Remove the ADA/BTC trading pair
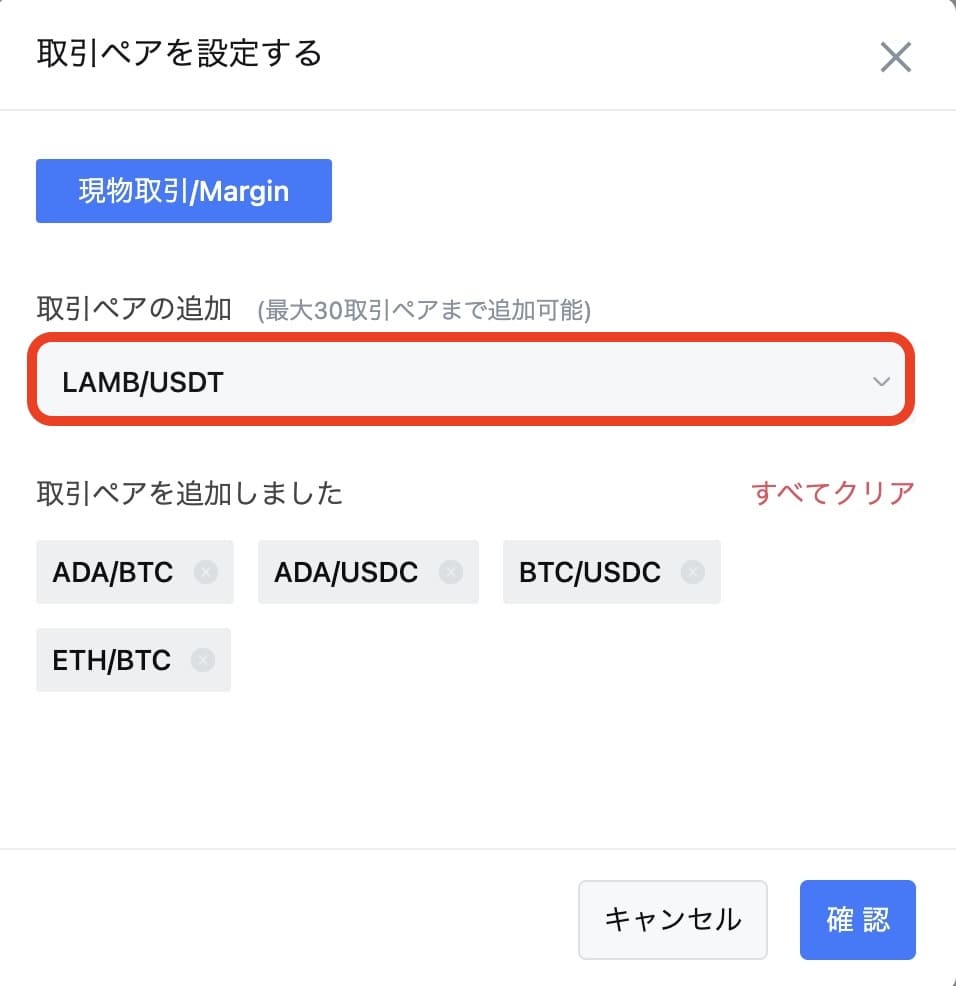This screenshot has height=986, width=956. (205, 572)
